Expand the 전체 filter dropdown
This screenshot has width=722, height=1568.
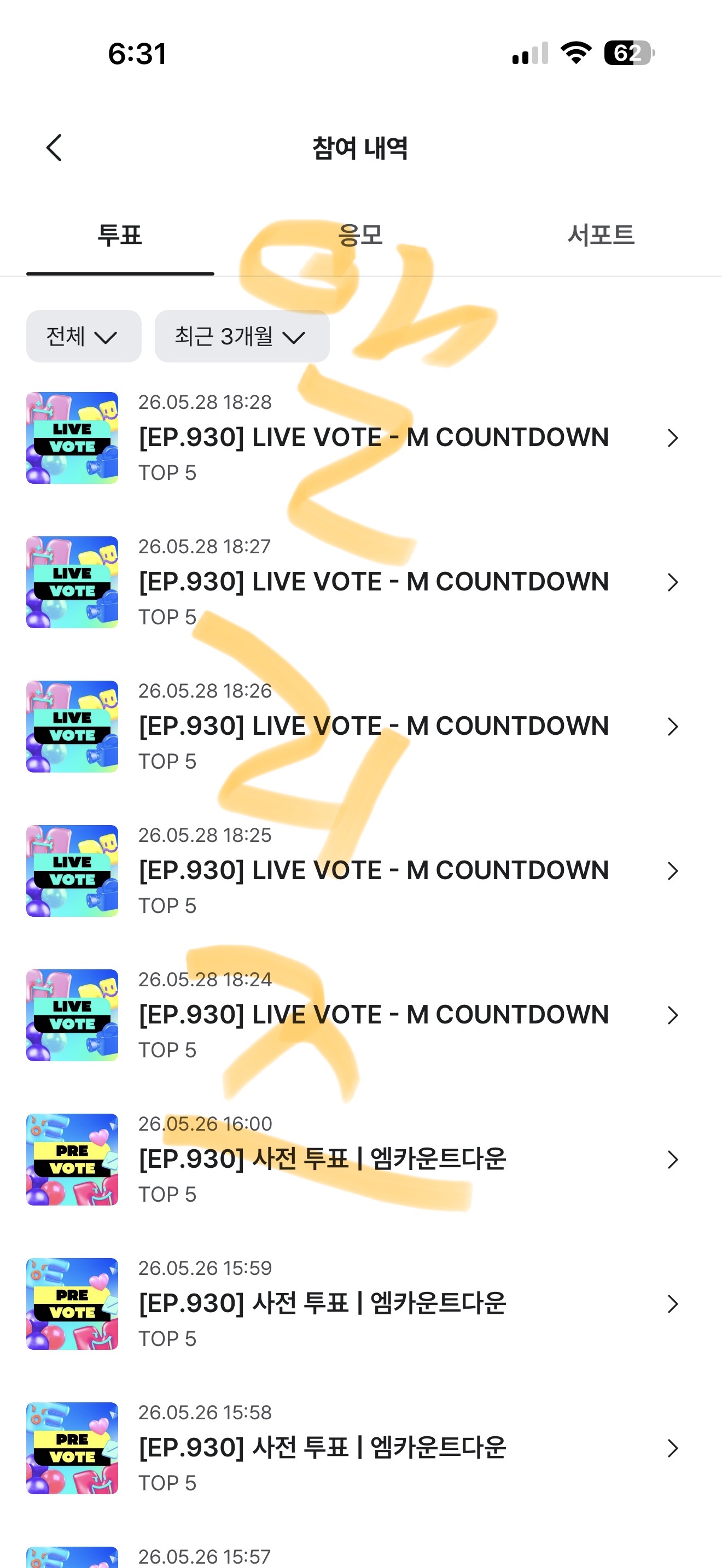tap(84, 336)
